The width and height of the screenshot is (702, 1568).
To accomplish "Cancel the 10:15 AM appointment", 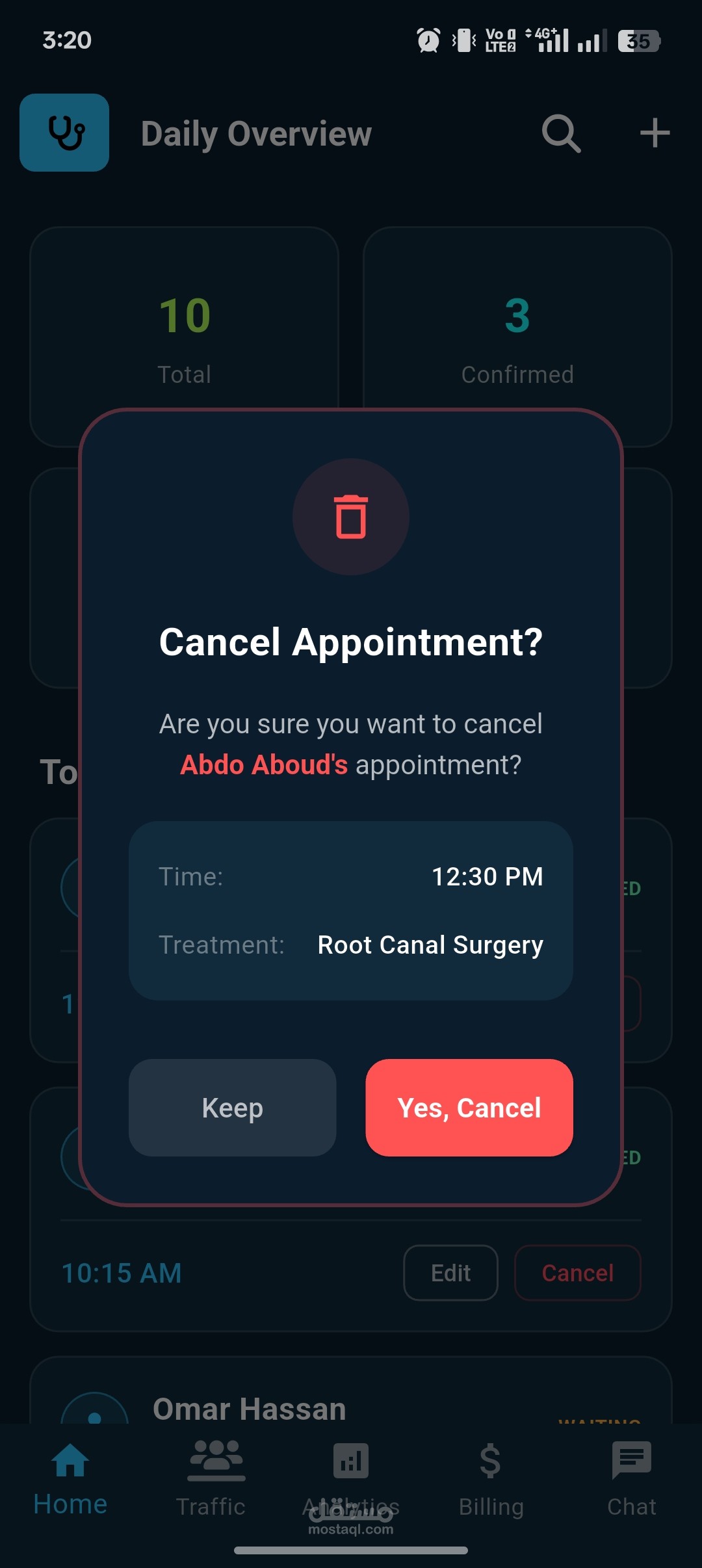I will coord(577,1272).
